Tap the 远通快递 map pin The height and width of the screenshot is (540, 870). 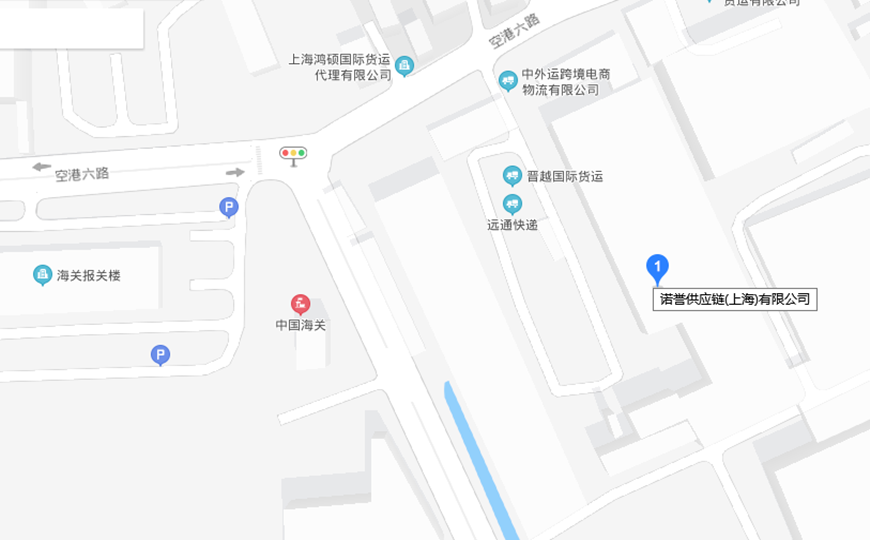pos(512,205)
